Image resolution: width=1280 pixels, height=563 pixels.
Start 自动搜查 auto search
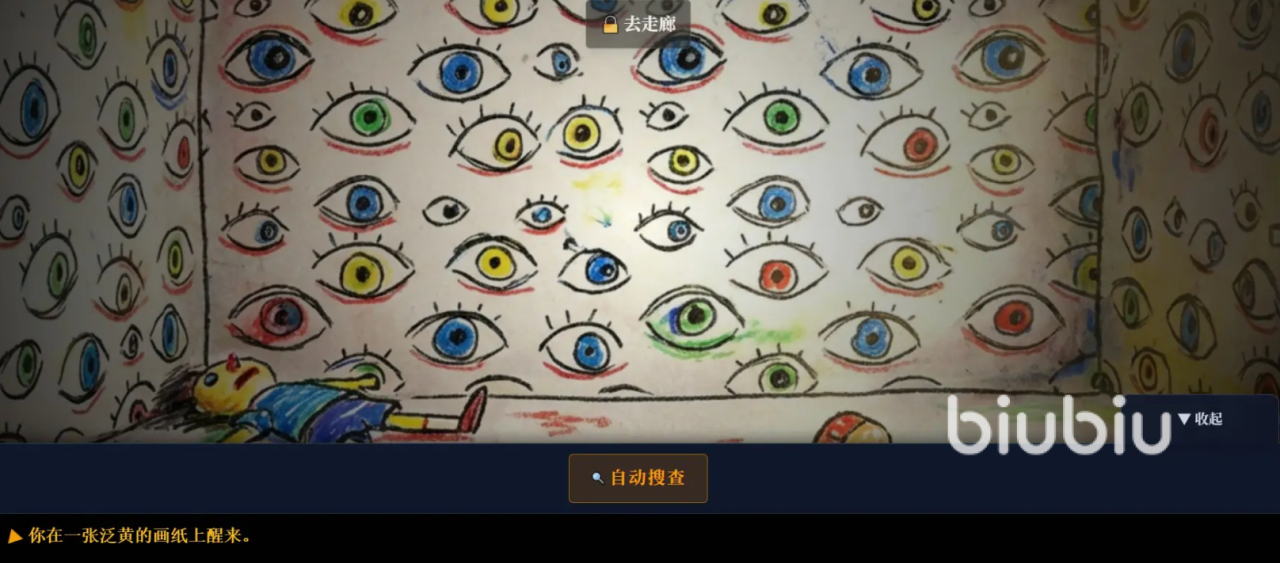(638, 478)
